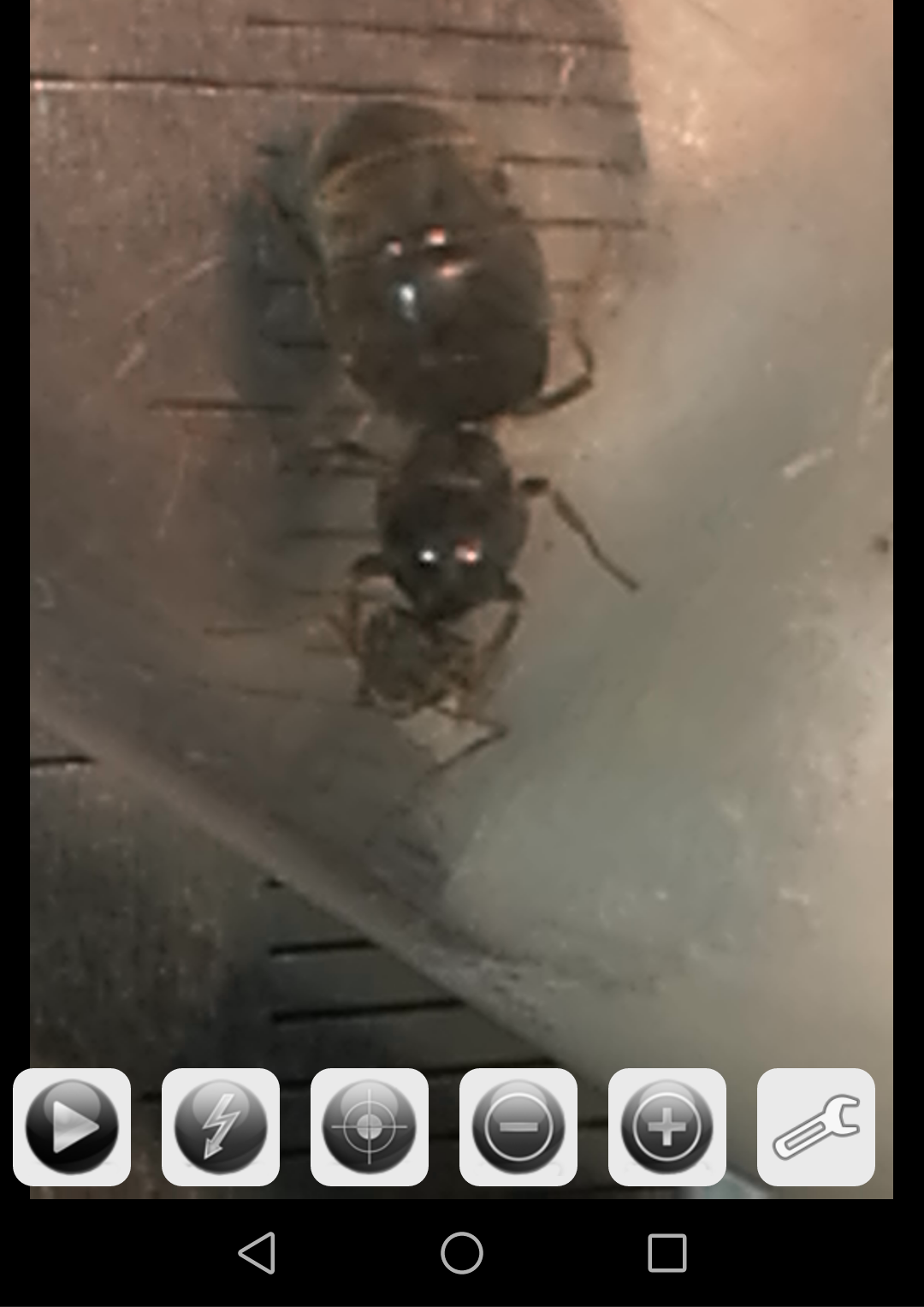Open recent apps from the navigation bar
This screenshot has height=1307, width=924.
click(x=667, y=1253)
